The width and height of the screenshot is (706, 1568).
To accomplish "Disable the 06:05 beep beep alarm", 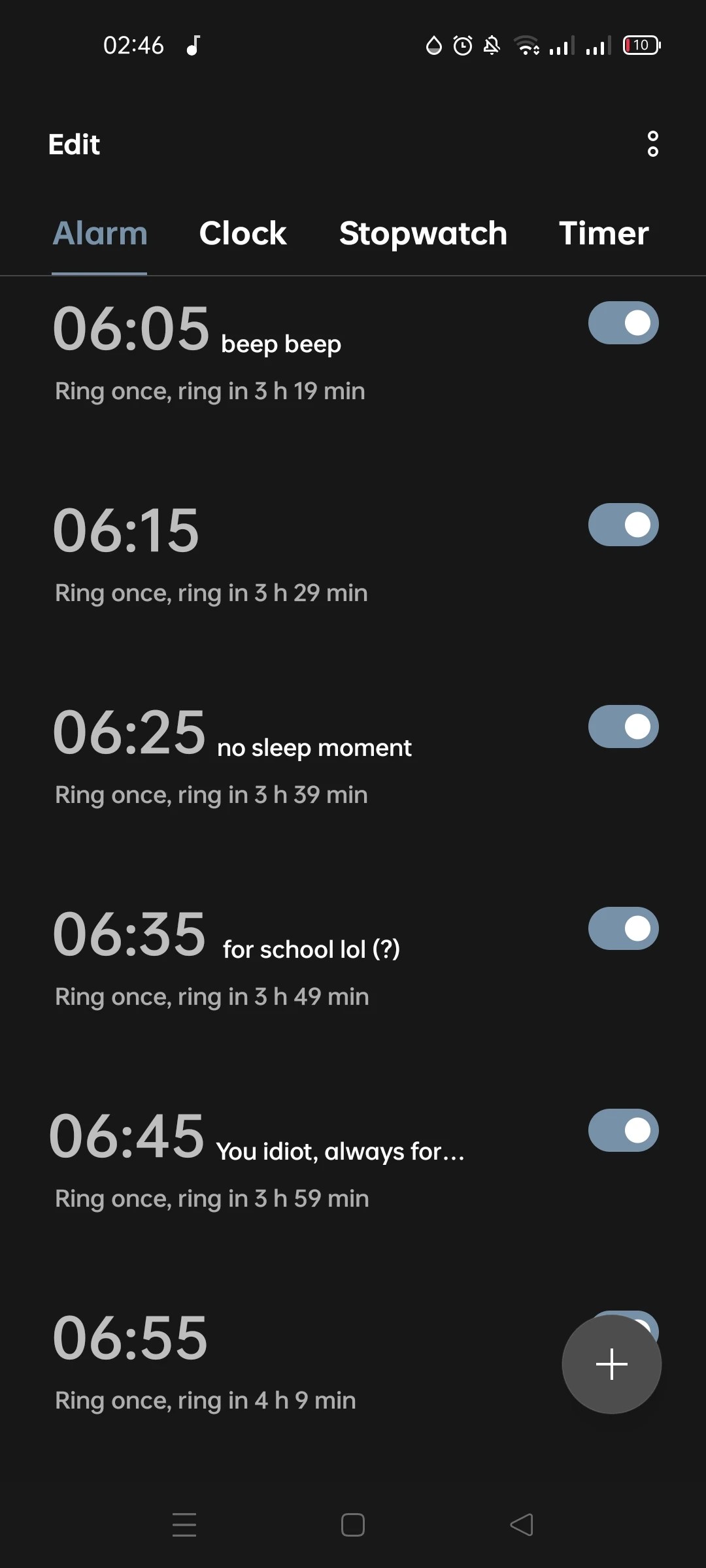I will (x=623, y=322).
